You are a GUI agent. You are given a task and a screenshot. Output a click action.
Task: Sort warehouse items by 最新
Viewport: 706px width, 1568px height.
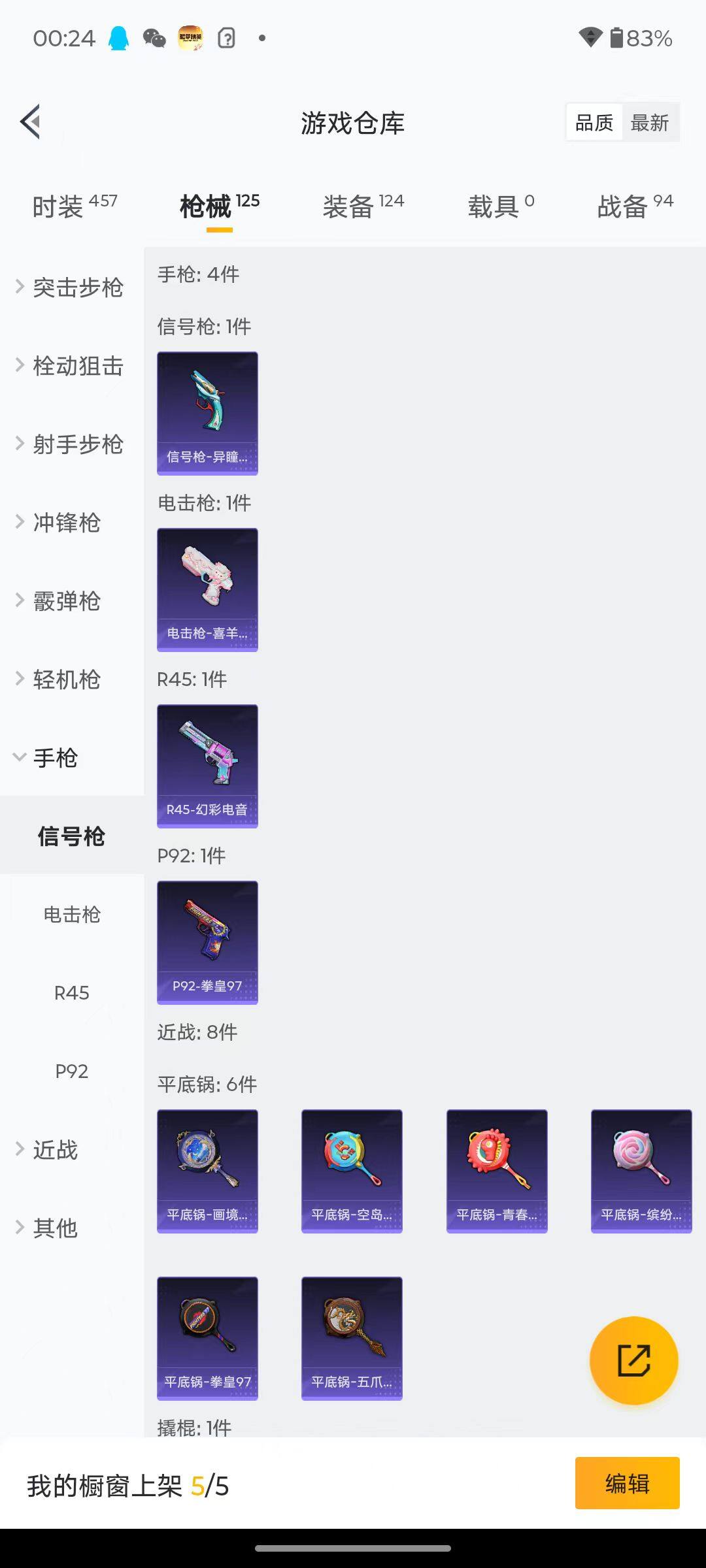click(649, 123)
